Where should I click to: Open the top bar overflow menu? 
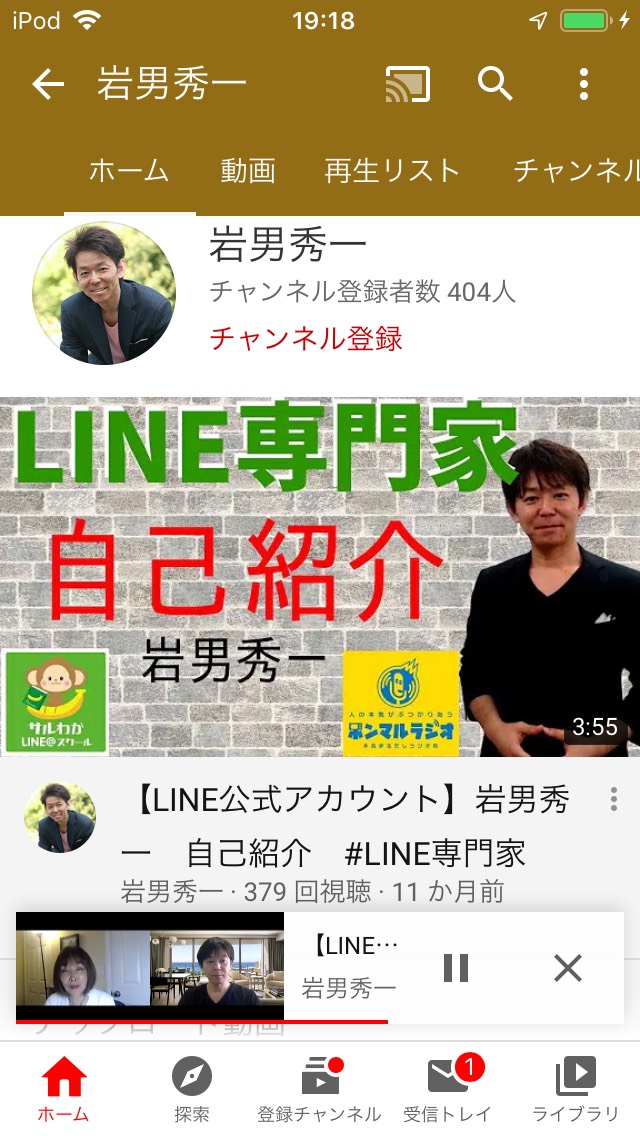click(583, 85)
